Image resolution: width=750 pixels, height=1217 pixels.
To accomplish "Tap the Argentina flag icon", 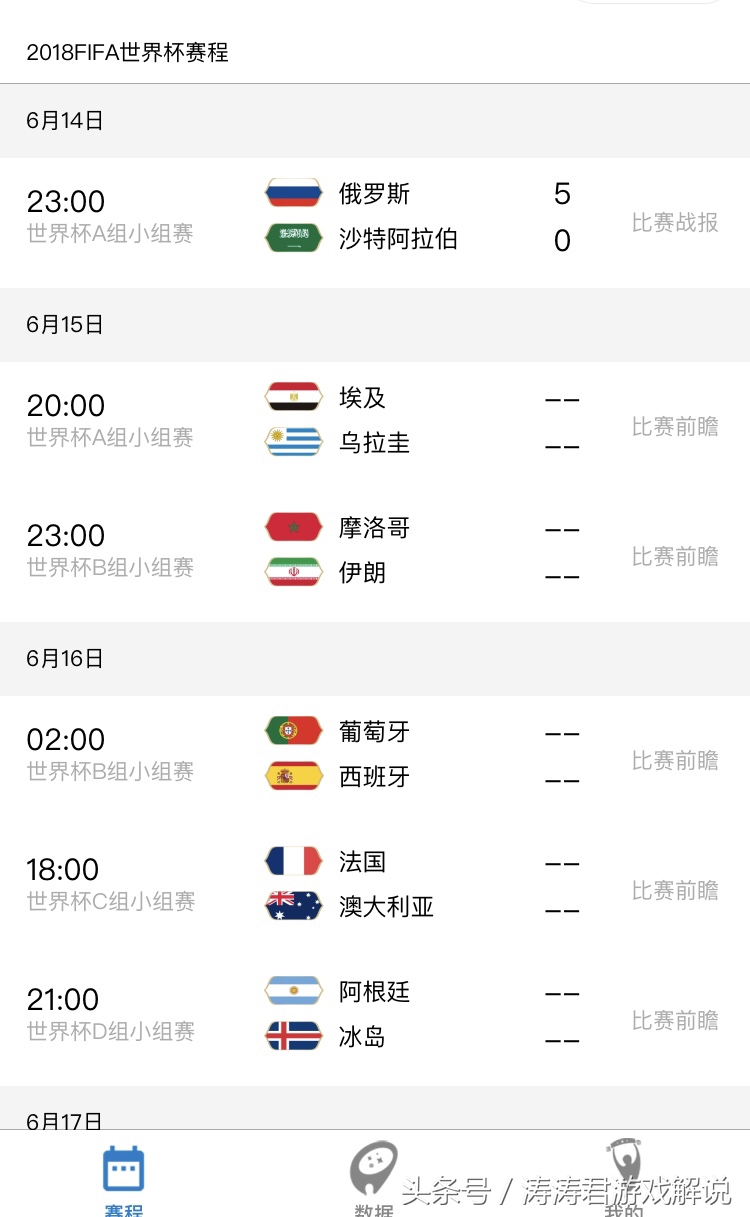I will (292, 991).
